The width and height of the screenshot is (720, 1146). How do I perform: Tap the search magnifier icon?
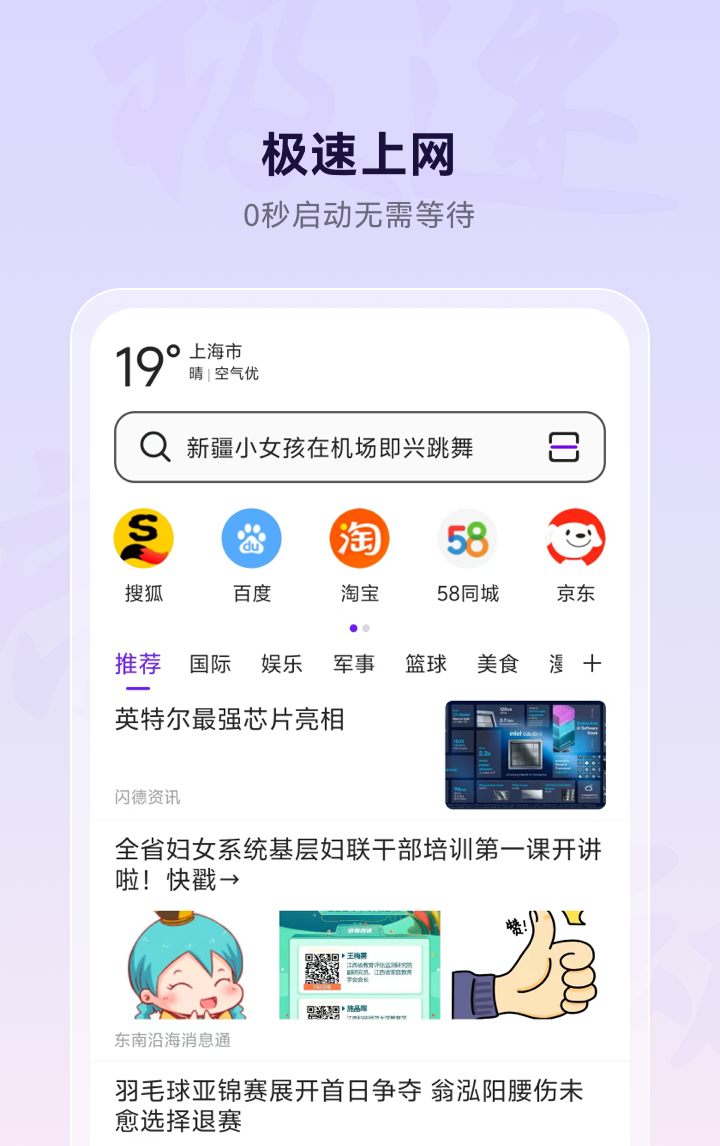coord(155,447)
